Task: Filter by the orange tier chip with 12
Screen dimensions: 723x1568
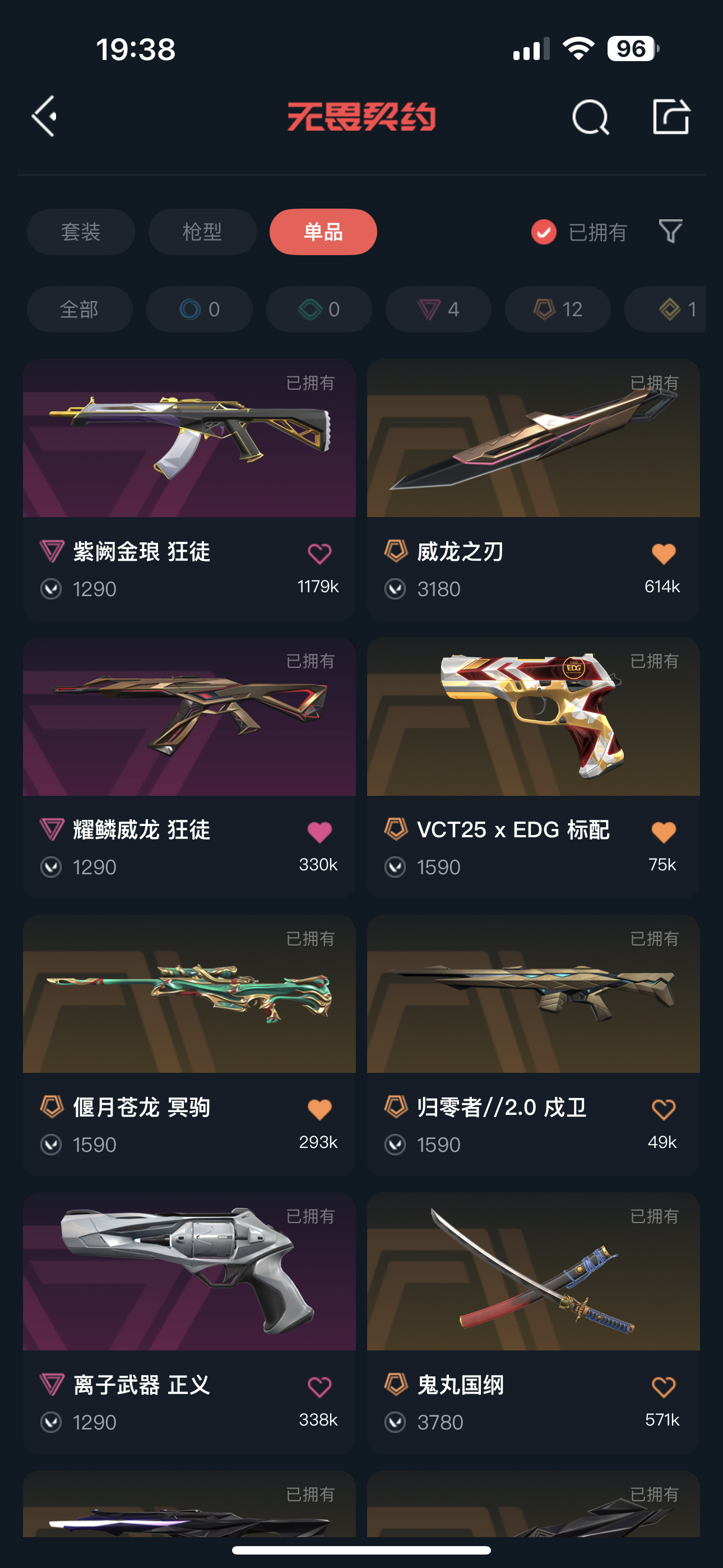Action: 558,309
